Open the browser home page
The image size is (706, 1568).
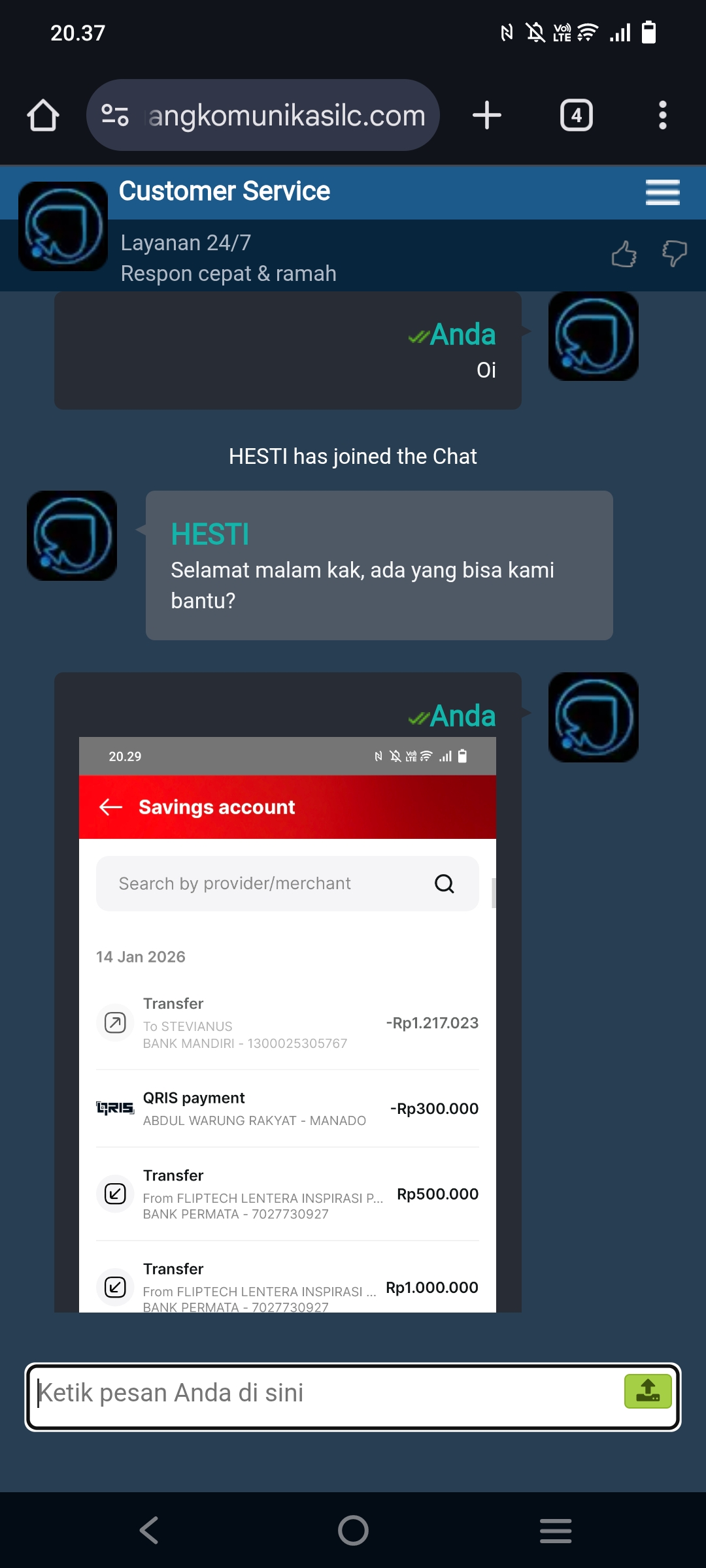(43, 116)
